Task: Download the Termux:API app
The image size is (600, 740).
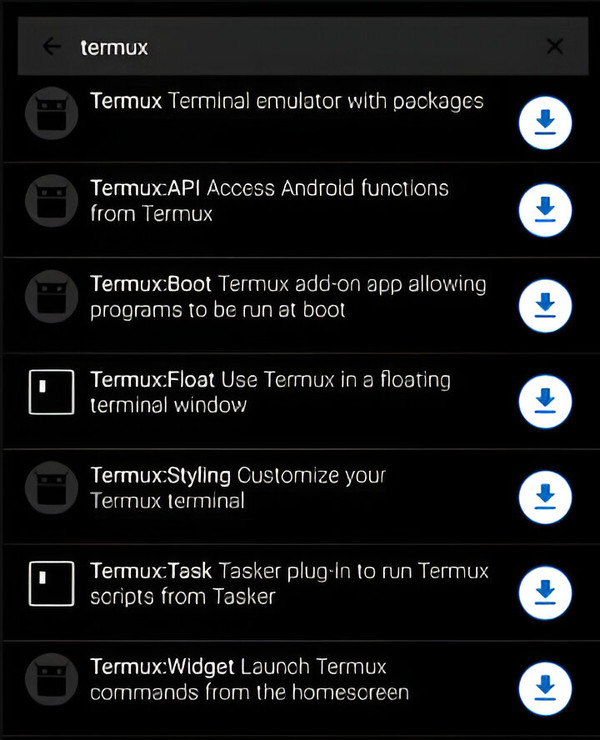Action: 545,209
